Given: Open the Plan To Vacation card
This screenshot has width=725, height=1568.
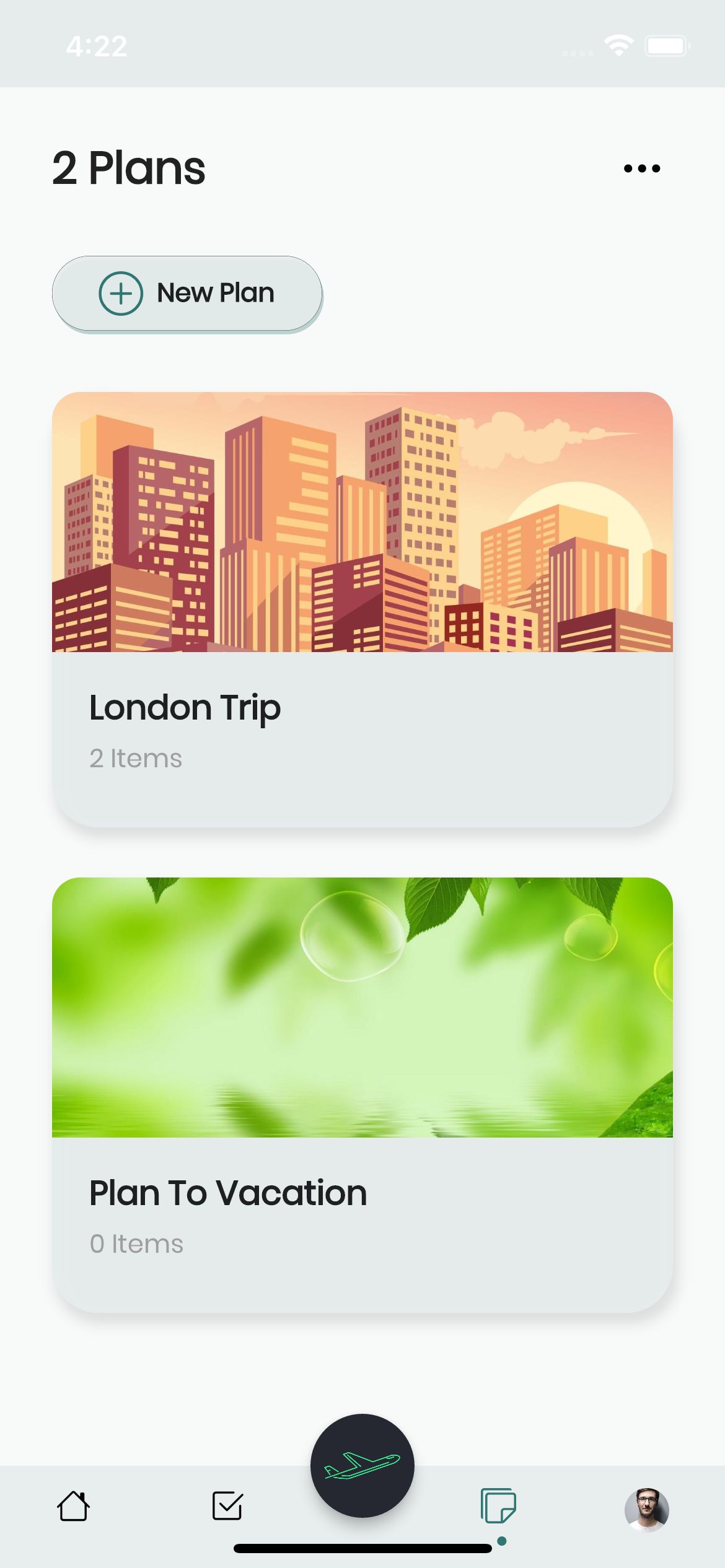Looking at the screenshot, I should [362, 1094].
